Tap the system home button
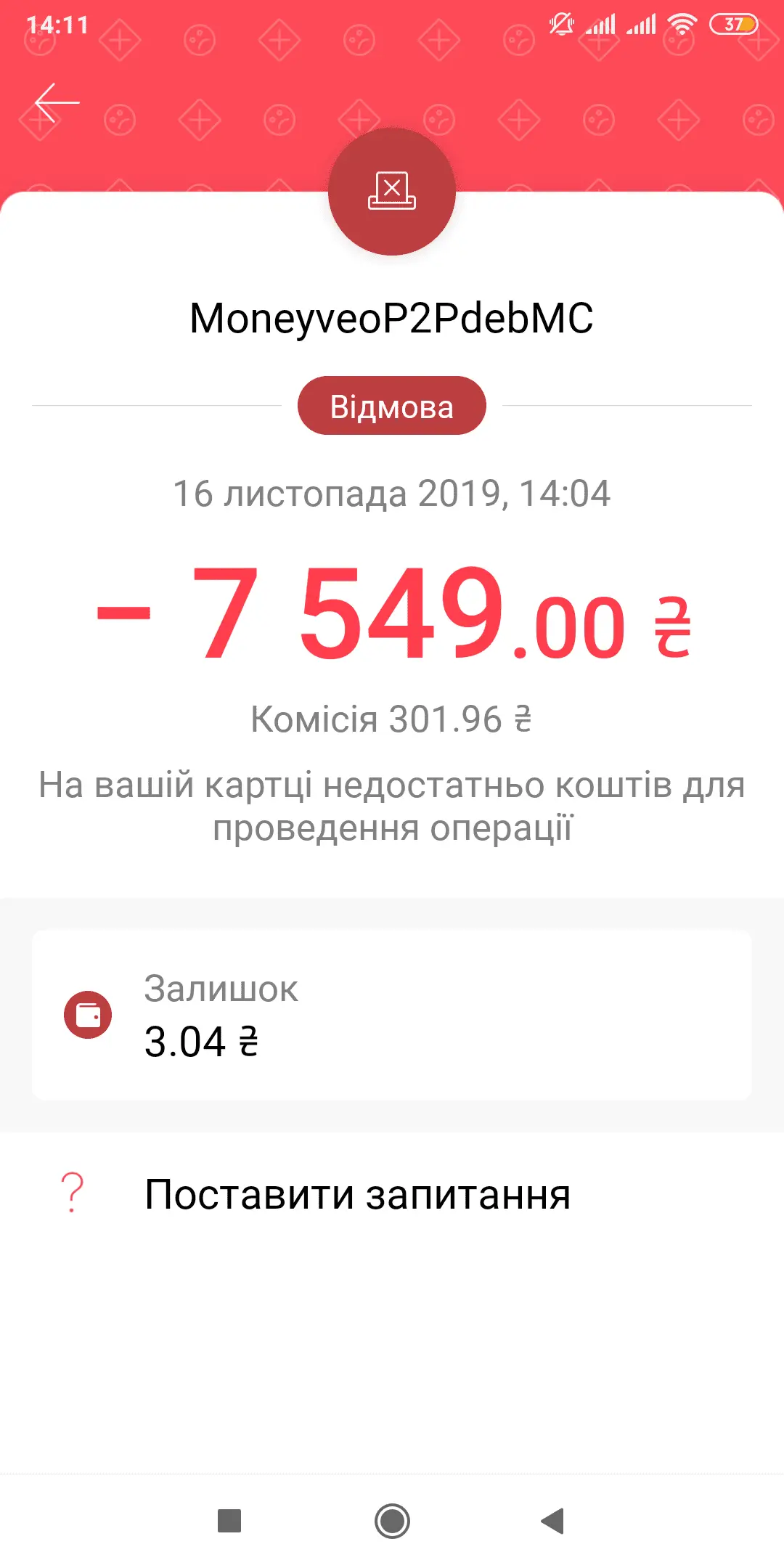 tap(392, 1521)
